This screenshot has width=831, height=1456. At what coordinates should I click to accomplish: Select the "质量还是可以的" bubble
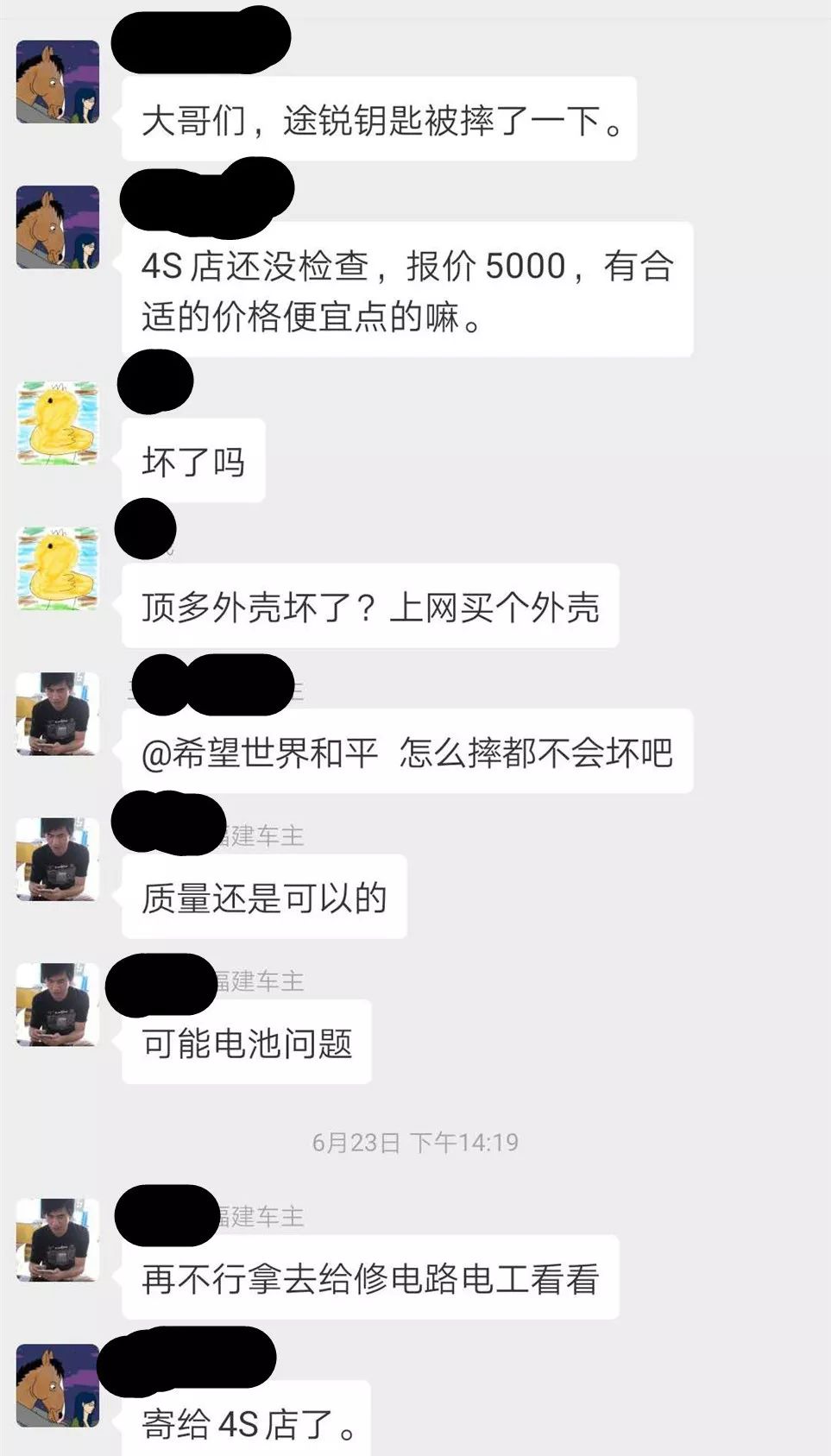point(263,898)
